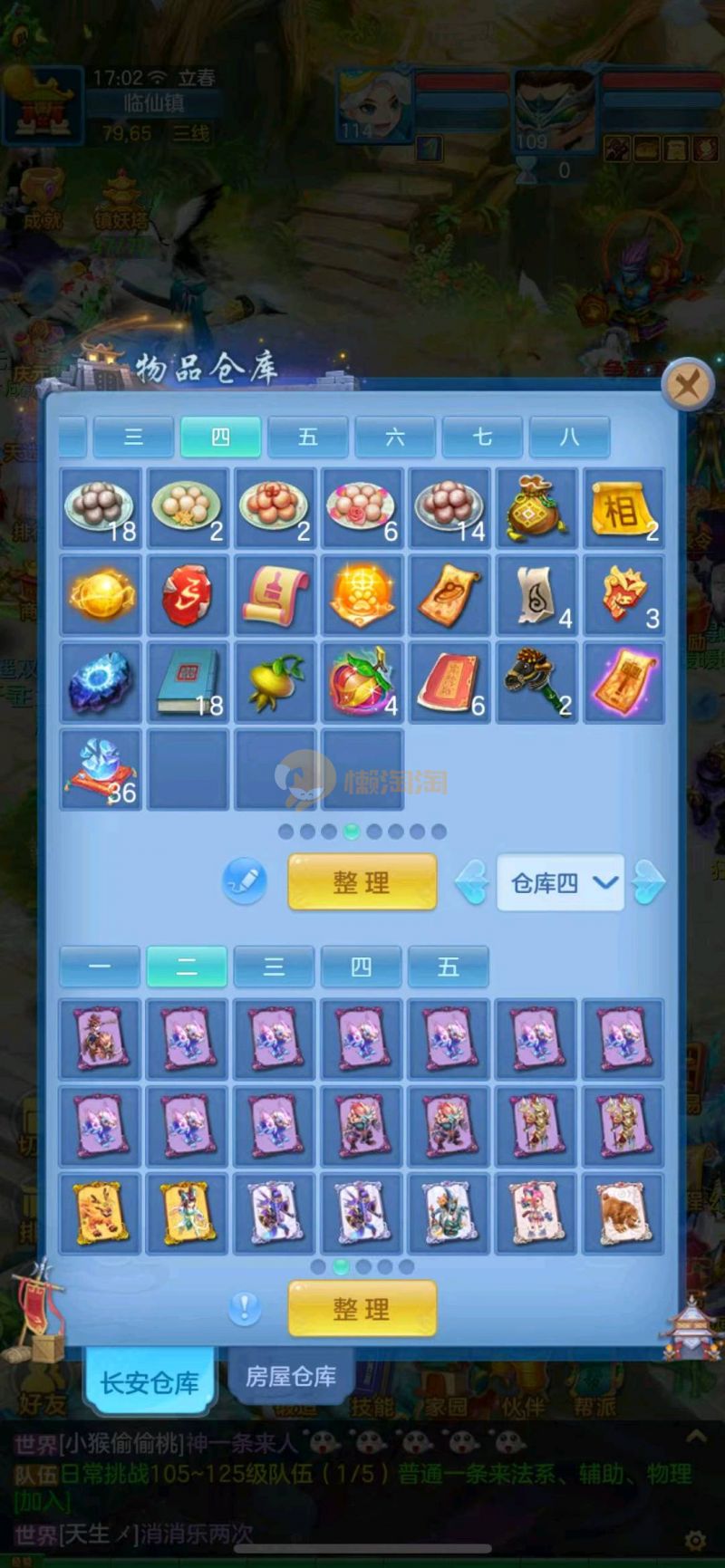Go to previous warehouse with left arrow
This screenshot has height=1568, width=725.
click(x=471, y=882)
